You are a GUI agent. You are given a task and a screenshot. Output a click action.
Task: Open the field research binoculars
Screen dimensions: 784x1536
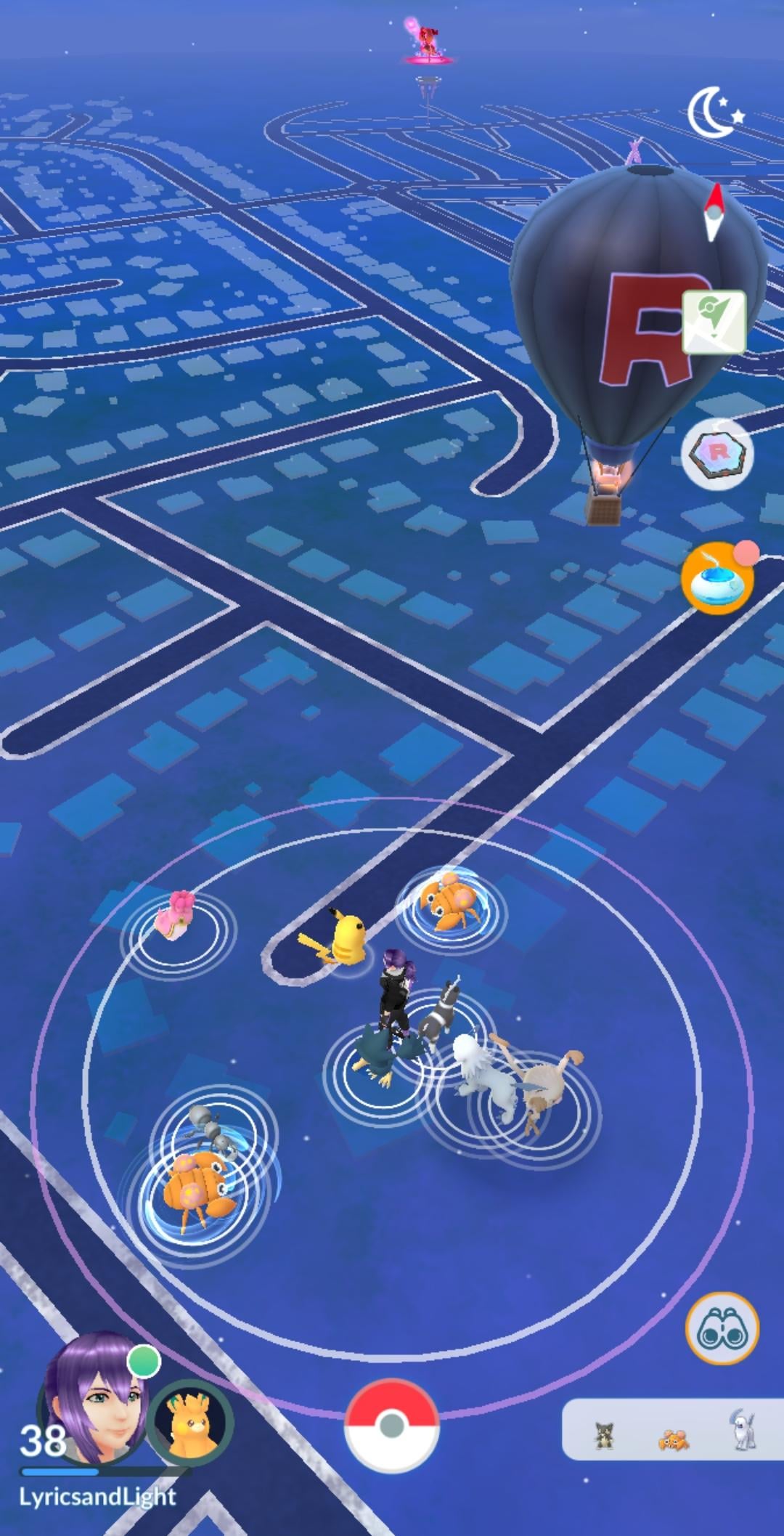[722, 1328]
